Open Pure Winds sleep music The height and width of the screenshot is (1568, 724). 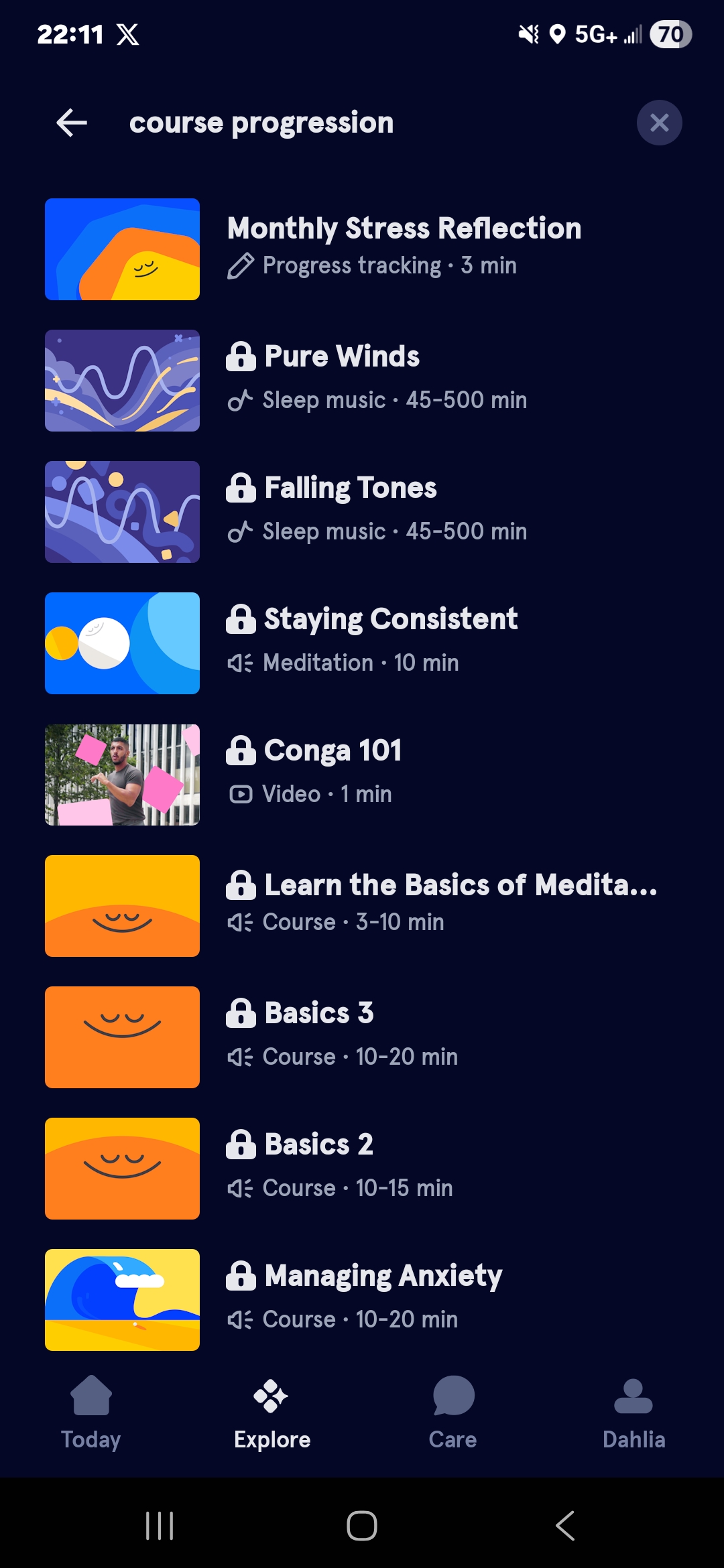(362, 380)
